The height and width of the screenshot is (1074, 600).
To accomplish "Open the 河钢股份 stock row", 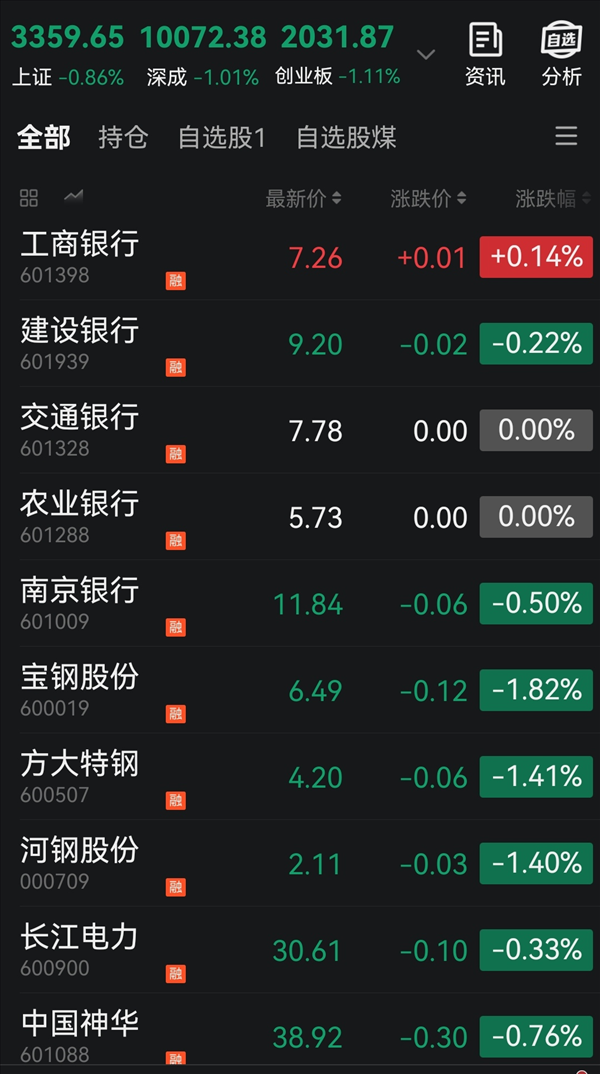I will (300, 863).
